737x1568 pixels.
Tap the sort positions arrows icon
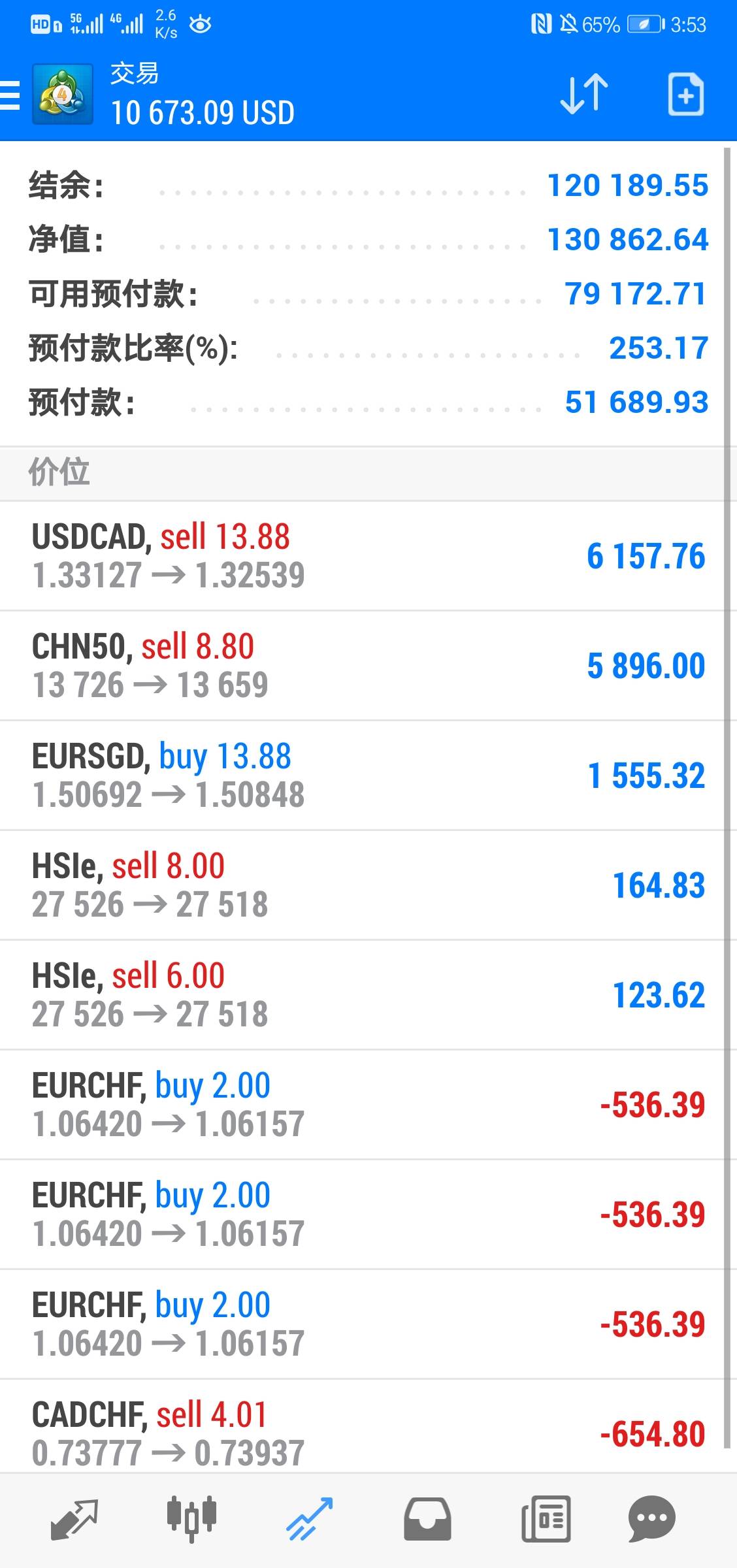(x=584, y=95)
